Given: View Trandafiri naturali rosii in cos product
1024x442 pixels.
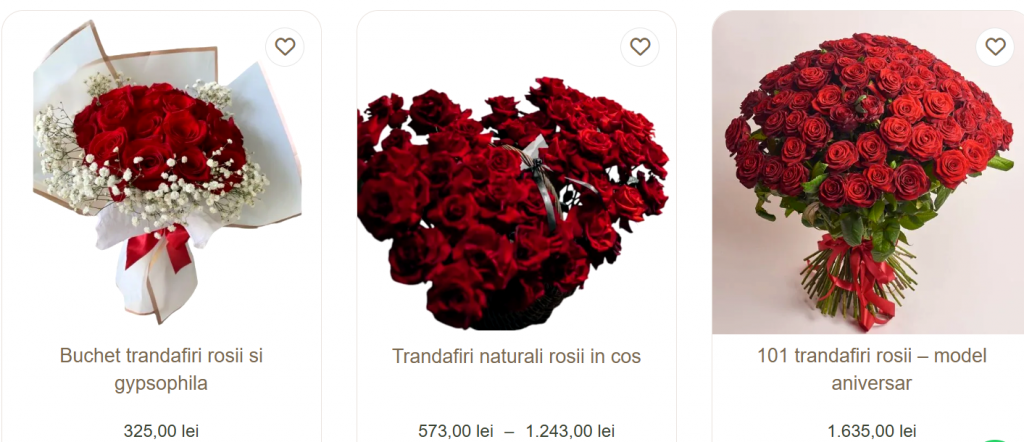Looking at the screenshot, I should tap(516, 357).
